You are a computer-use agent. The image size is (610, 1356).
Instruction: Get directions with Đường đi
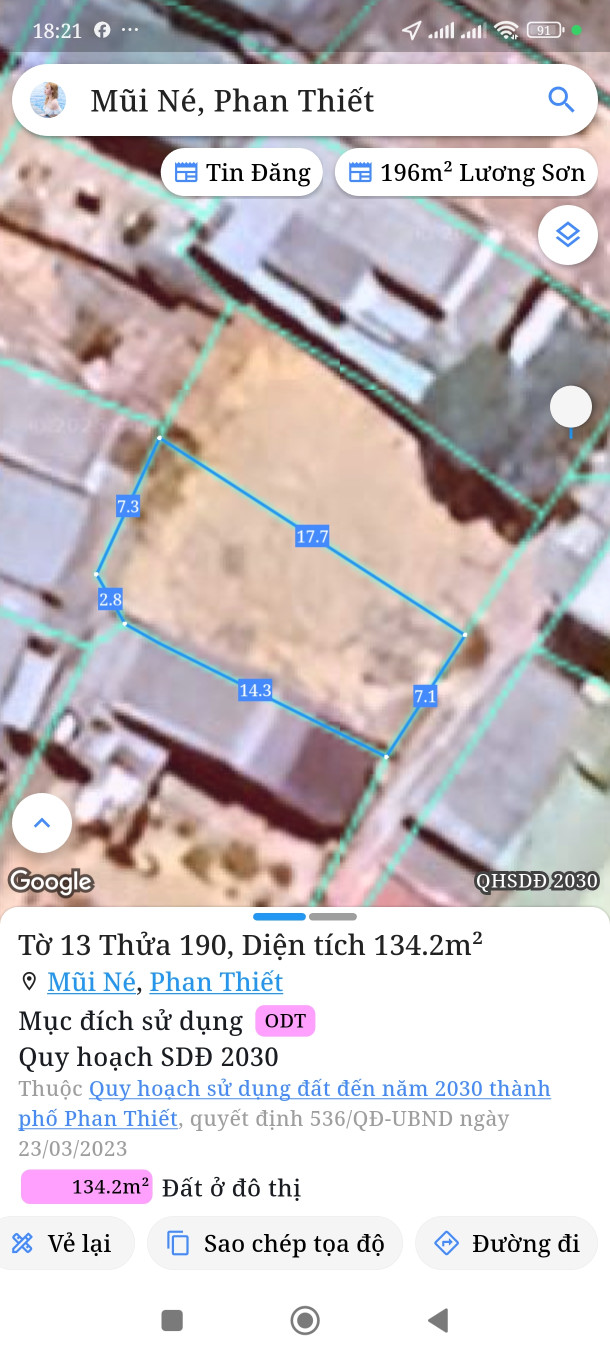pyautogui.click(x=506, y=1244)
